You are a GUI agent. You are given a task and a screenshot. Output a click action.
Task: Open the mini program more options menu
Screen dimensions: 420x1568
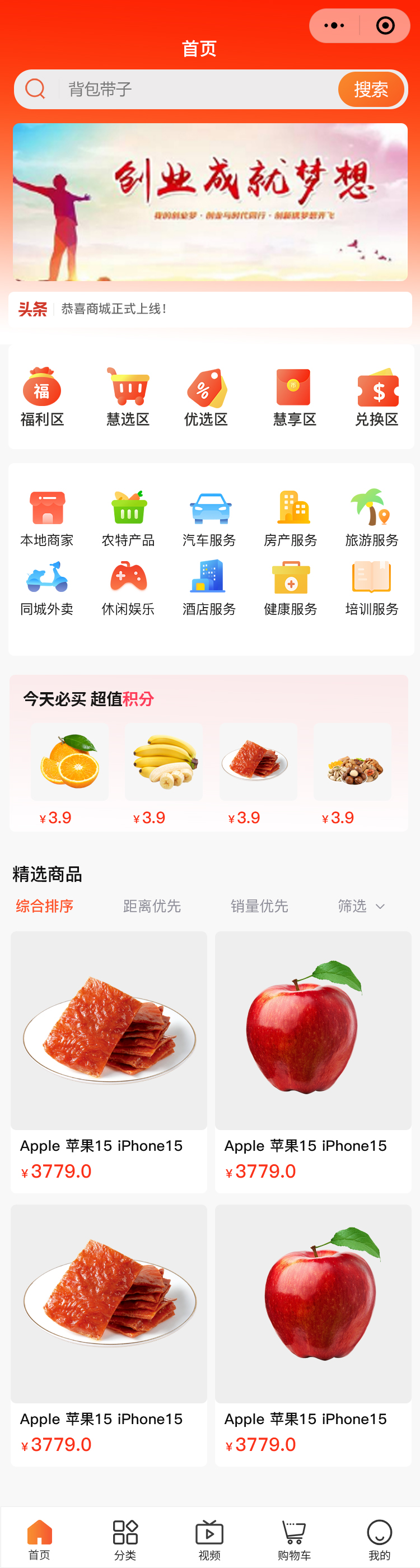point(334,26)
